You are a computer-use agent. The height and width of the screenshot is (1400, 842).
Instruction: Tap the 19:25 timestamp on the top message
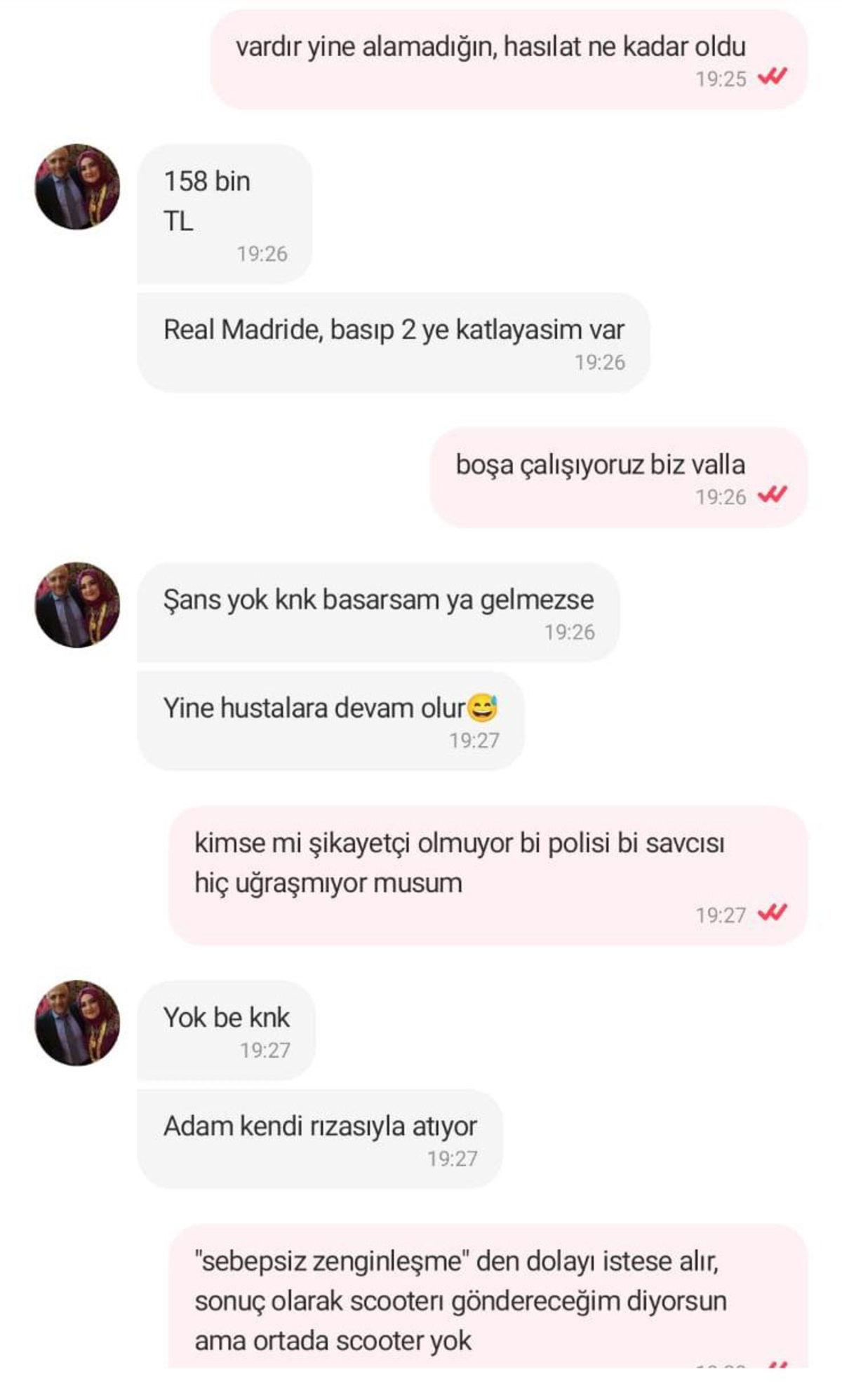[x=723, y=79]
